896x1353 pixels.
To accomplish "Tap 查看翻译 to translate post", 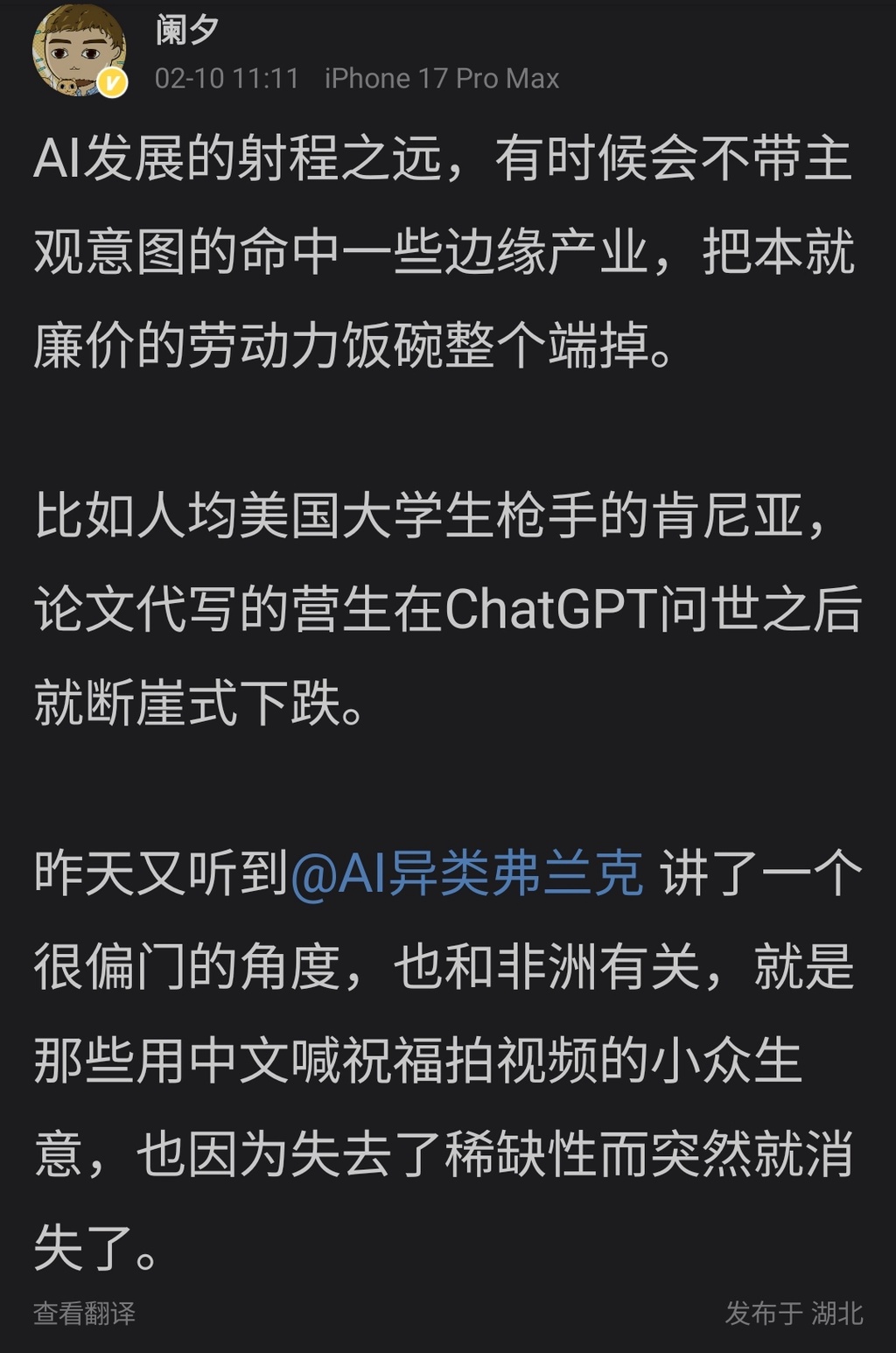I will coord(85,1313).
